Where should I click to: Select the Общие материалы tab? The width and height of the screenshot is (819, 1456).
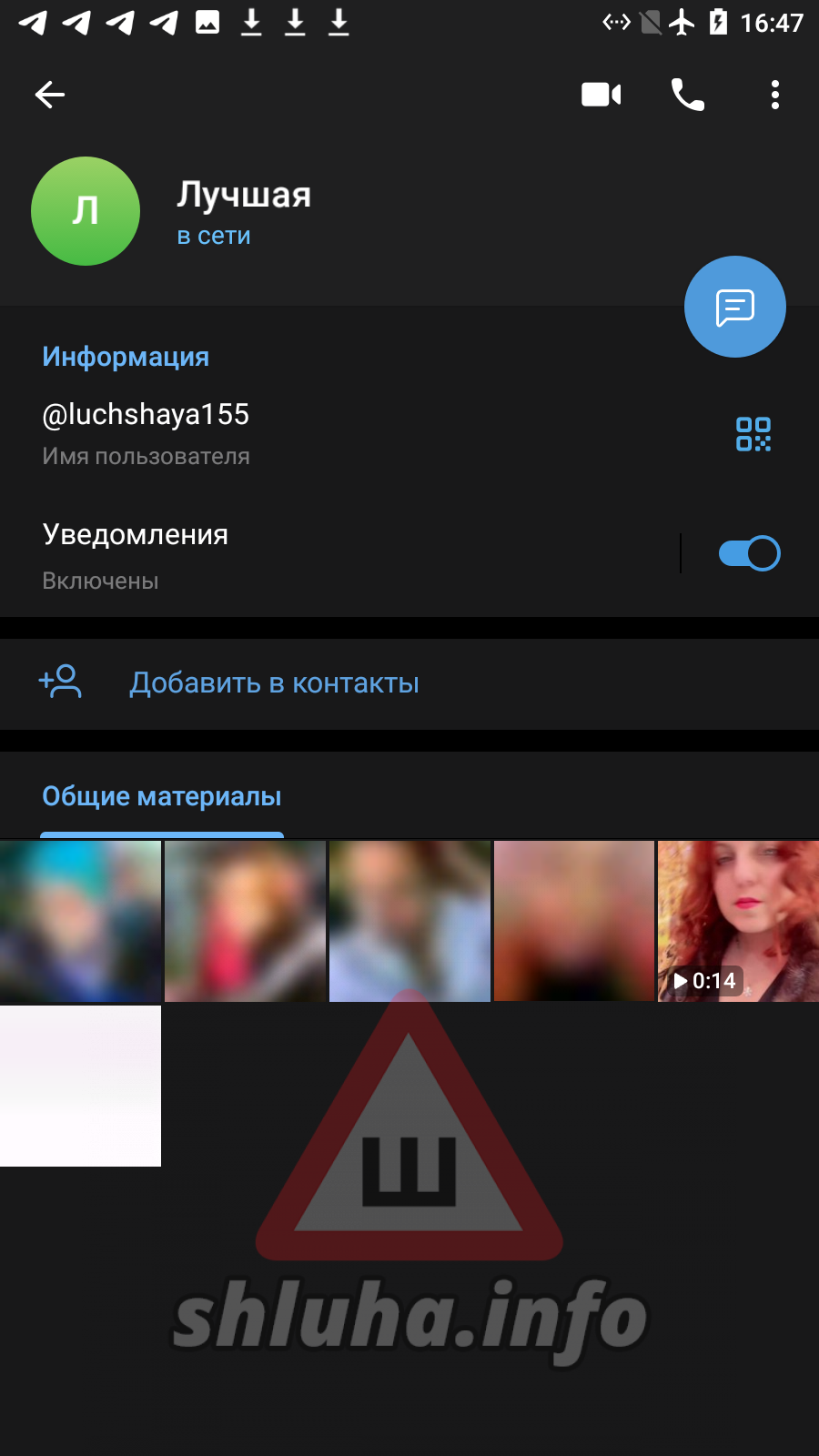click(x=162, y=797)
